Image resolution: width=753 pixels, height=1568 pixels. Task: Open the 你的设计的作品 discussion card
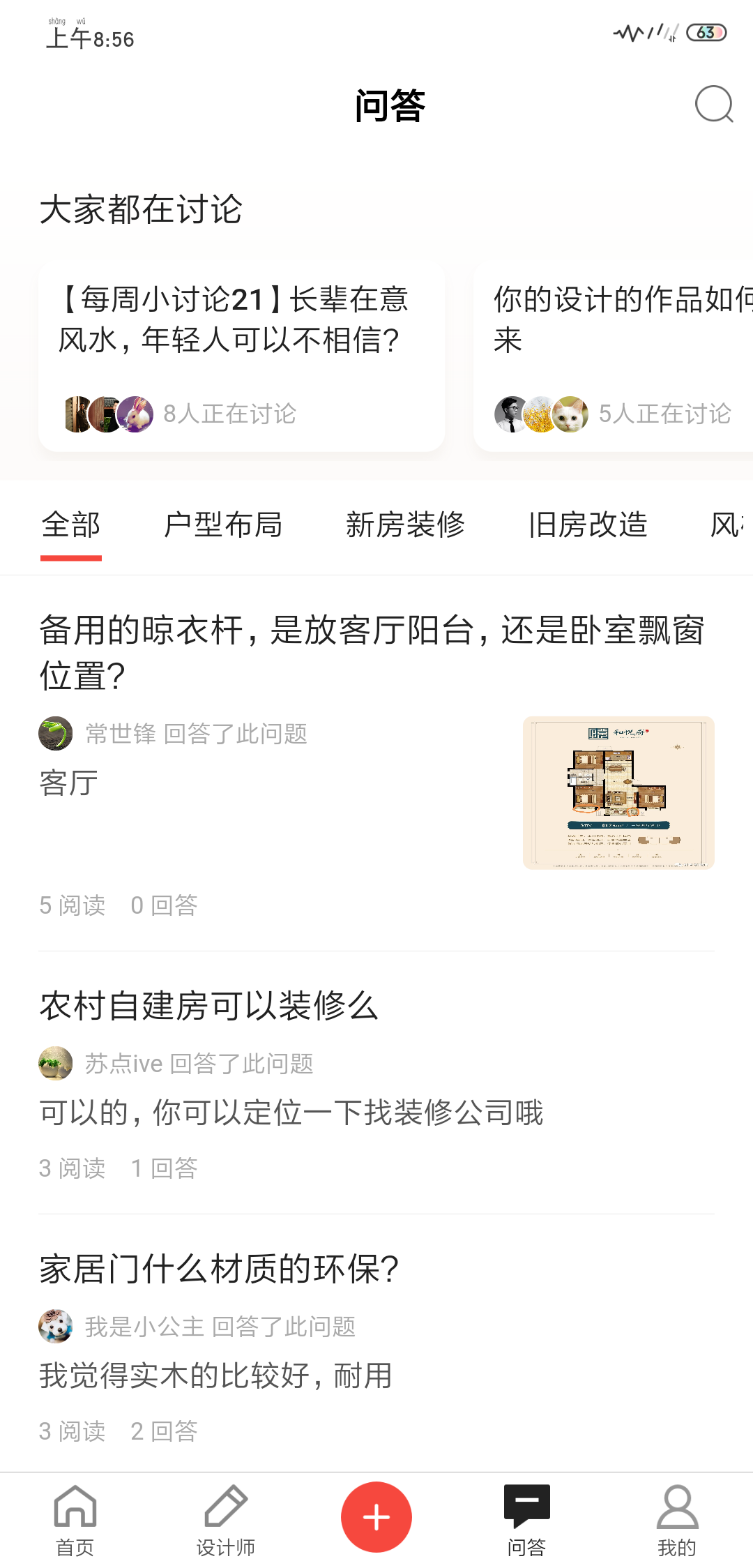(614, 356)
